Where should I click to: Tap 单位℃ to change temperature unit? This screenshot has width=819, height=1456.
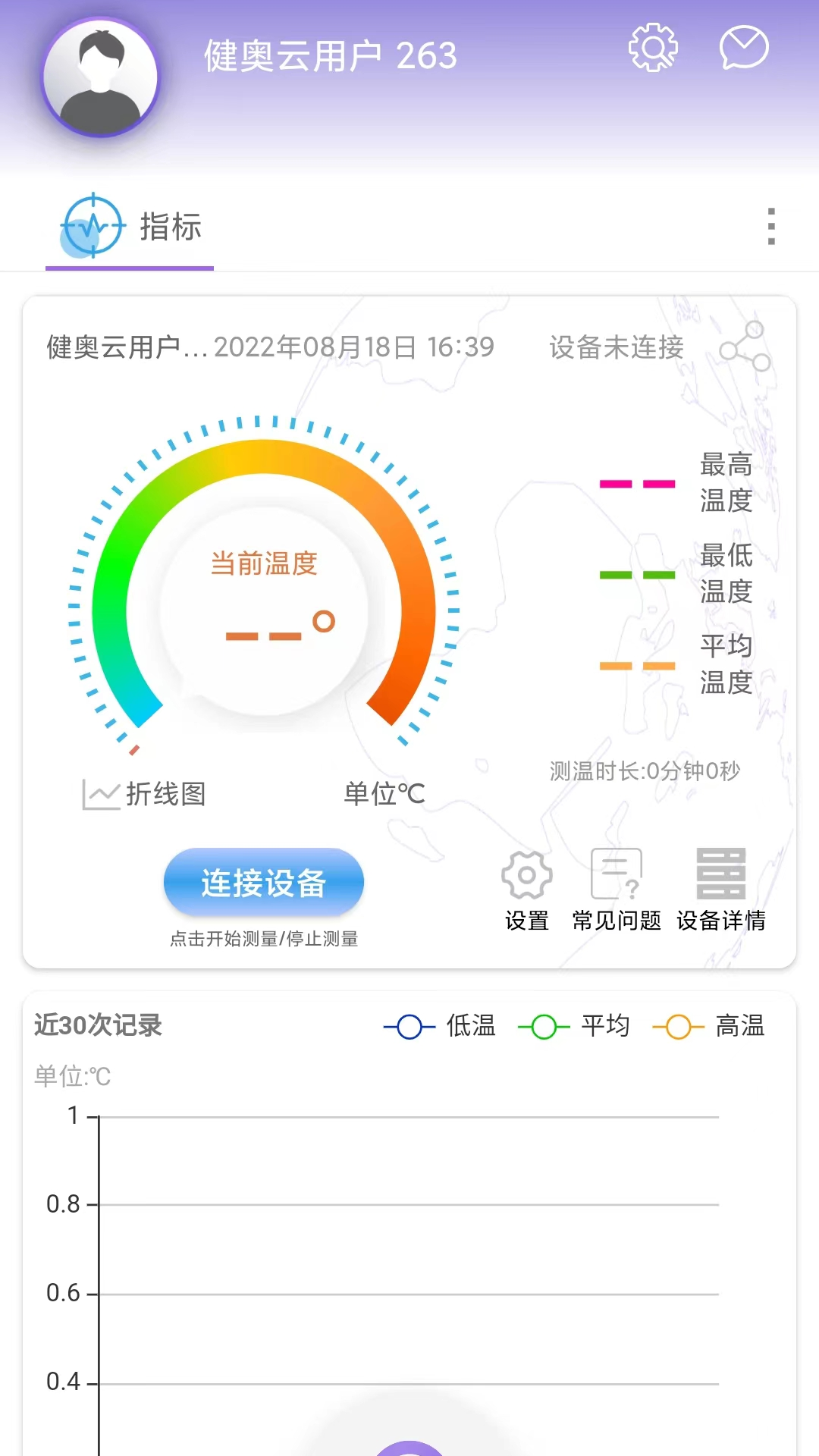(x=385, y=793)
